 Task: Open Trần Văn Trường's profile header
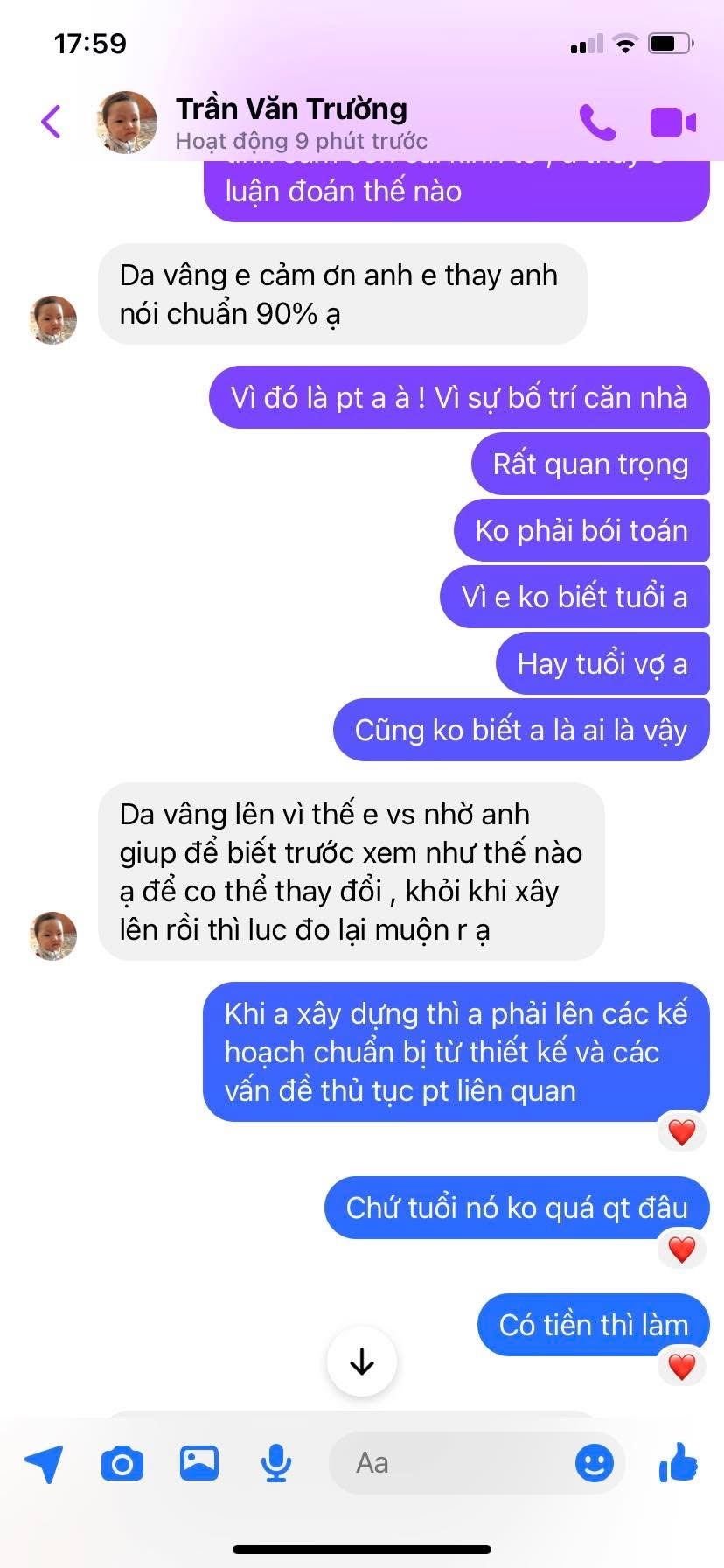click(261, 122)
